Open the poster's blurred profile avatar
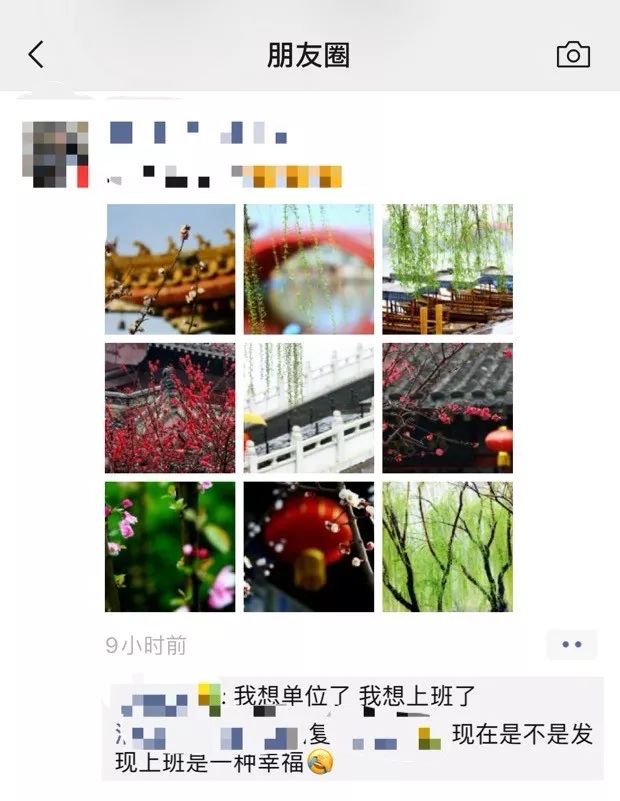This screenshot has width=620, height=801. pos(55,154)
